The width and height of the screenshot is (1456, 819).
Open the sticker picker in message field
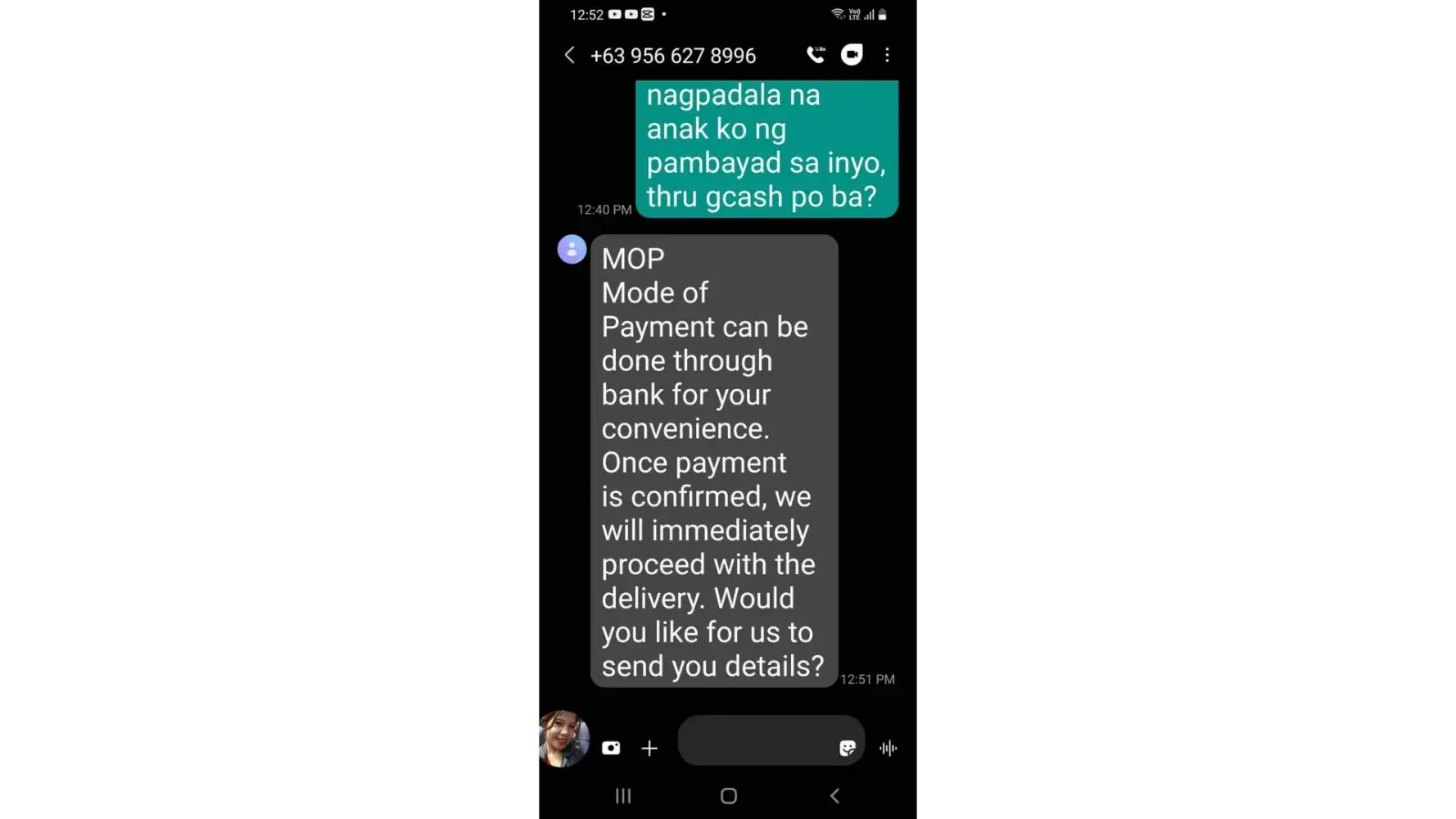coord(848,748)
